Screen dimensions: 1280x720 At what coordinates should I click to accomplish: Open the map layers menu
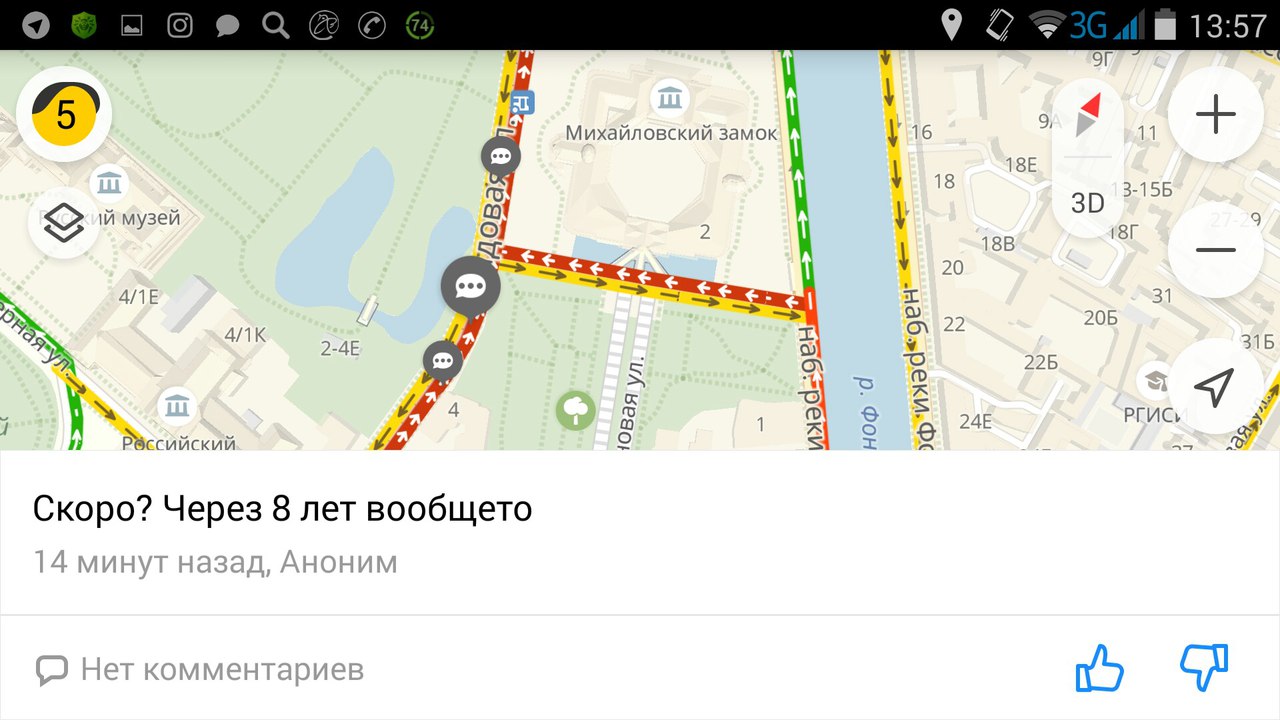coord(64,223)
